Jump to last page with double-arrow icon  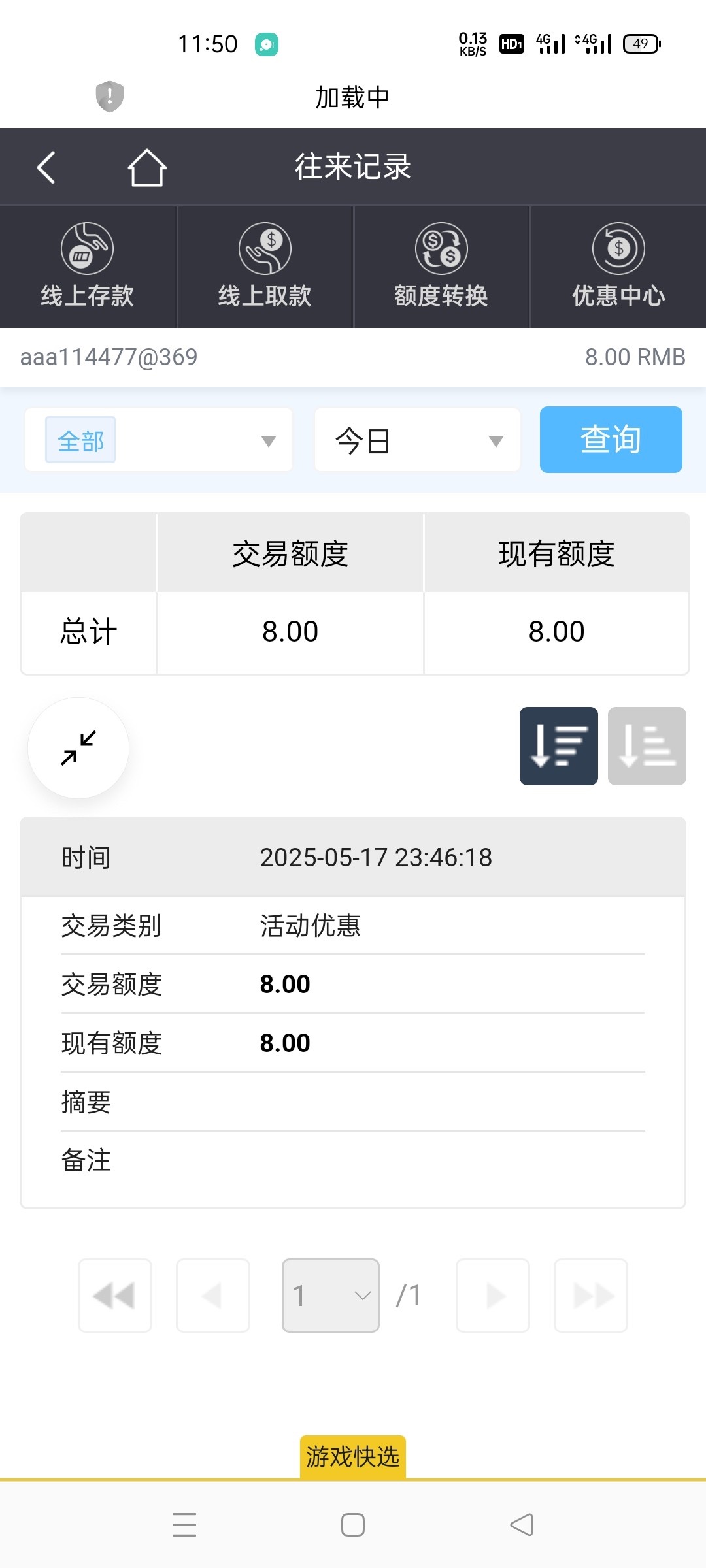[x=590, y=1295]
